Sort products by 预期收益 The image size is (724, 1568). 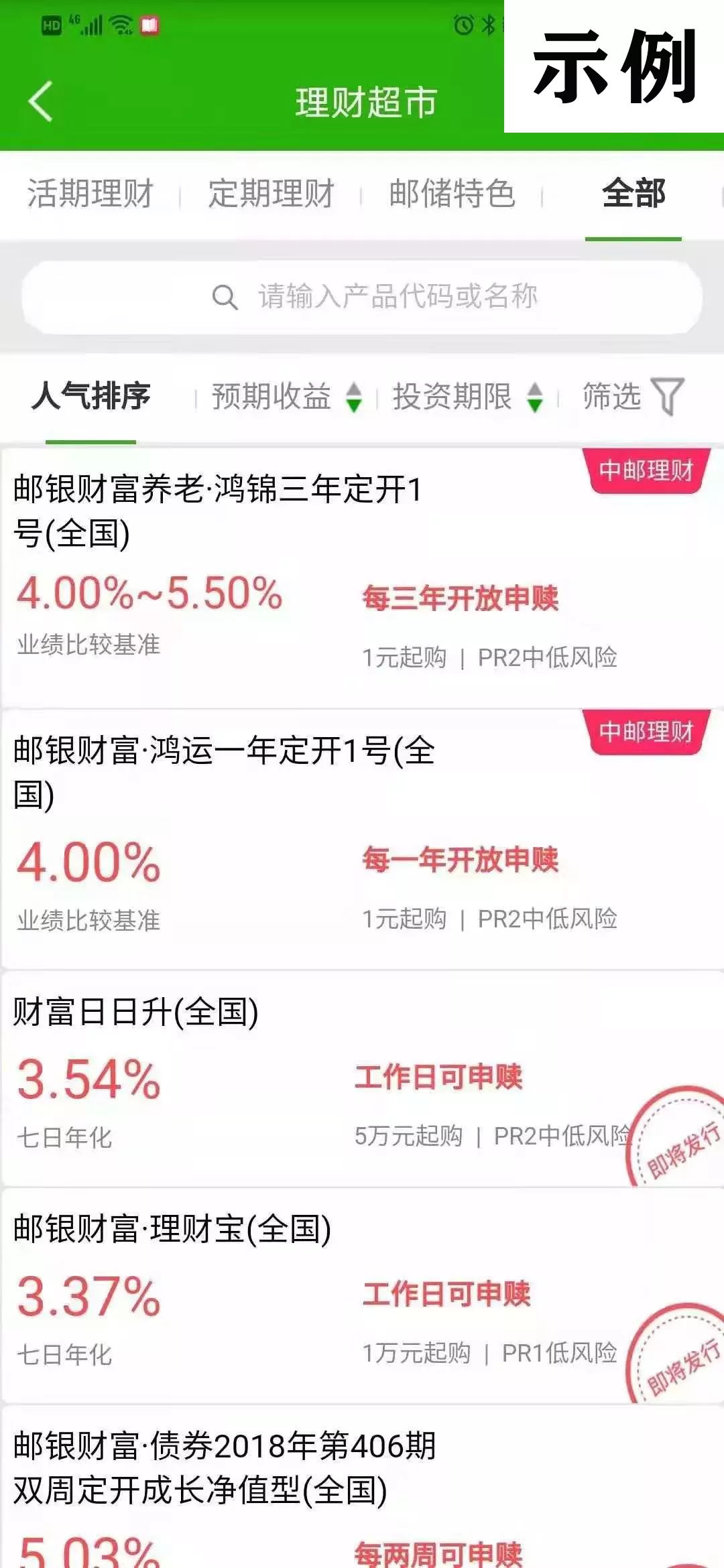(287, 397)
